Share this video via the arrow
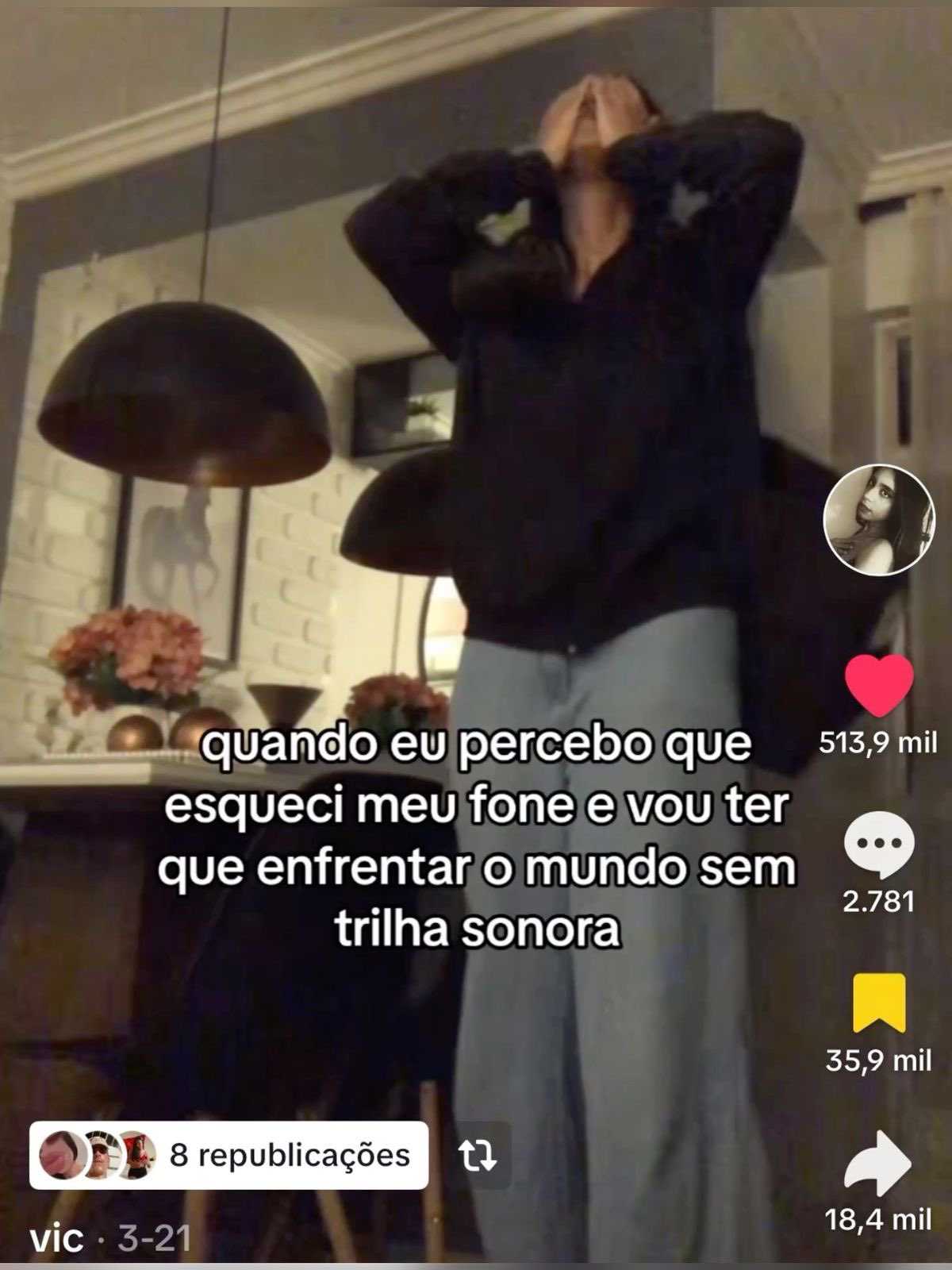This screenshot has width=952, height=1270. coord(878,1163)
